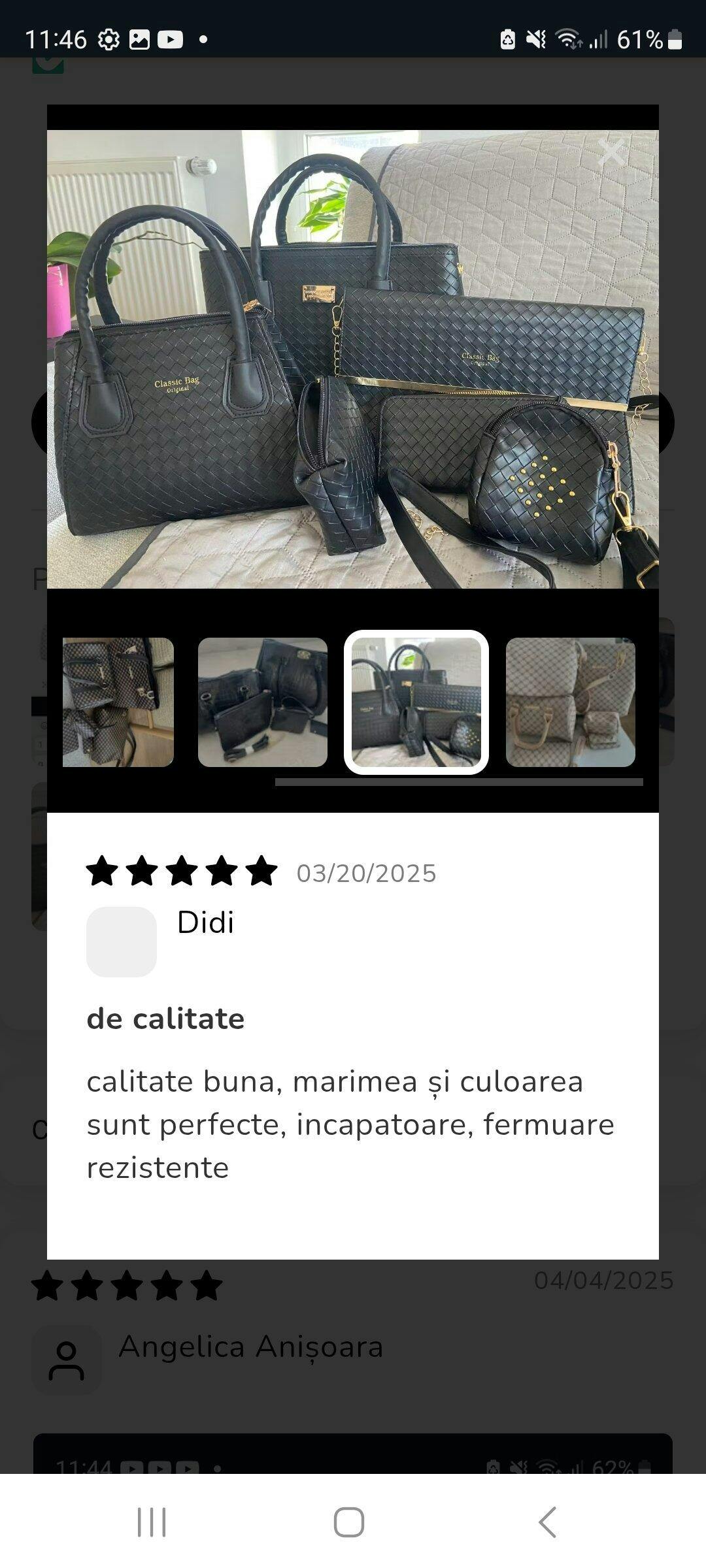This screenshot has width=706, height=1568.
Task: Go back using the system back button
Action: (548, 1522)
